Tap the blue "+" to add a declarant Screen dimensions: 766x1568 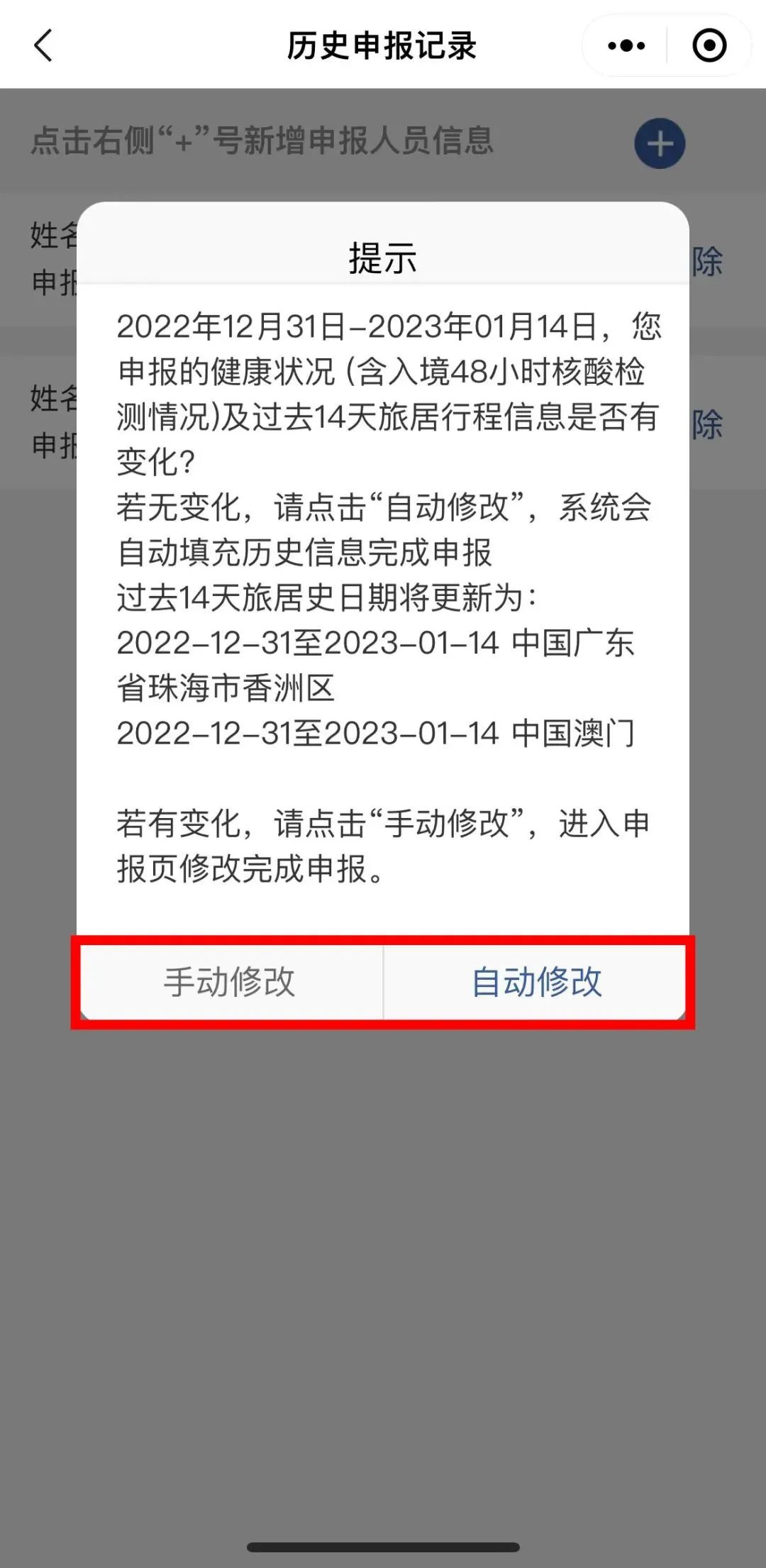(x=660, y=143)
